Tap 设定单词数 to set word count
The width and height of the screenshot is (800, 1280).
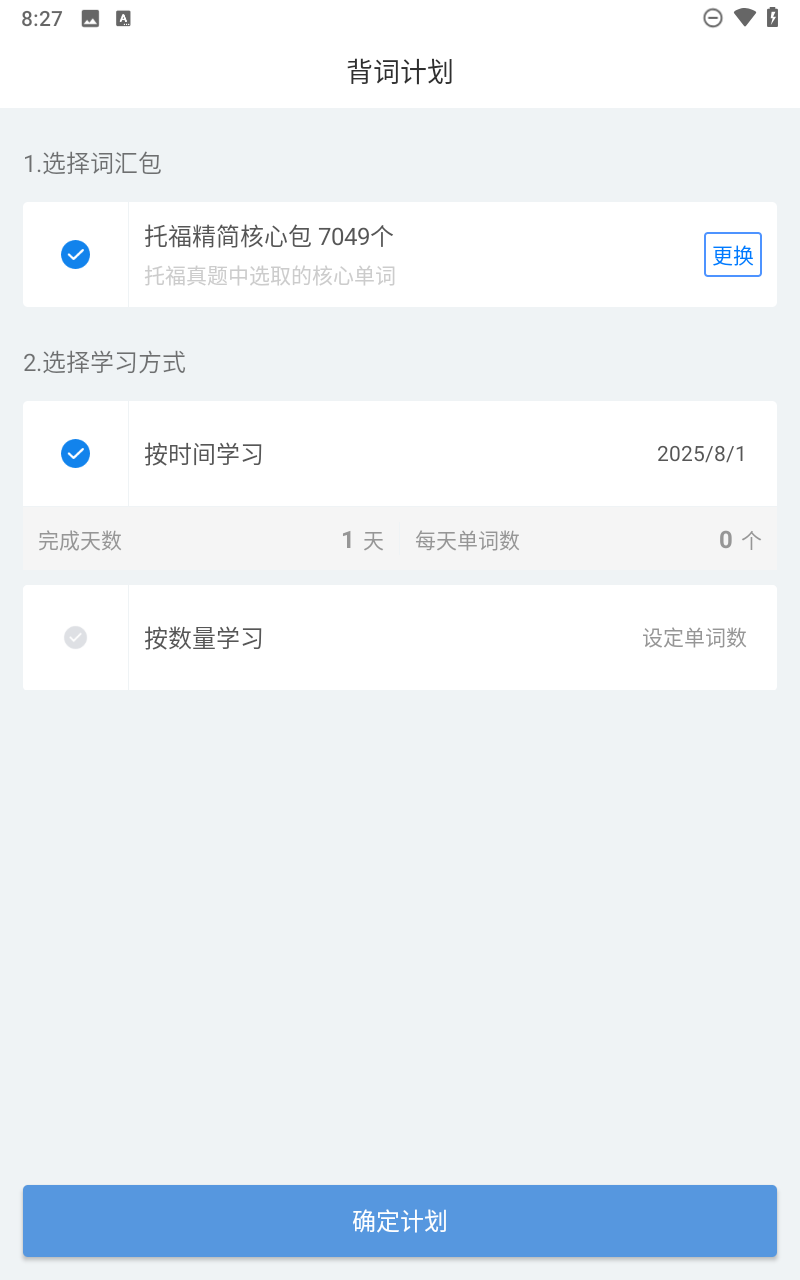(694, 638)
